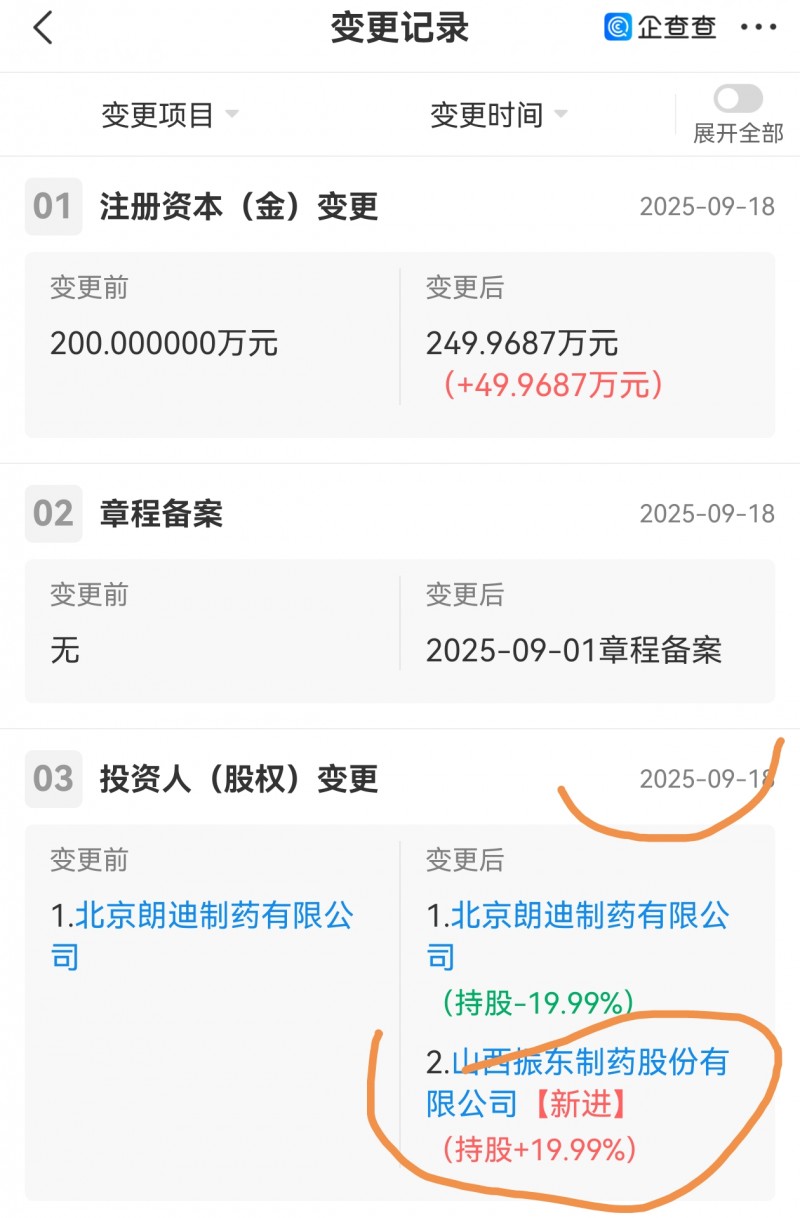Click the gray number badge 01

55,206
